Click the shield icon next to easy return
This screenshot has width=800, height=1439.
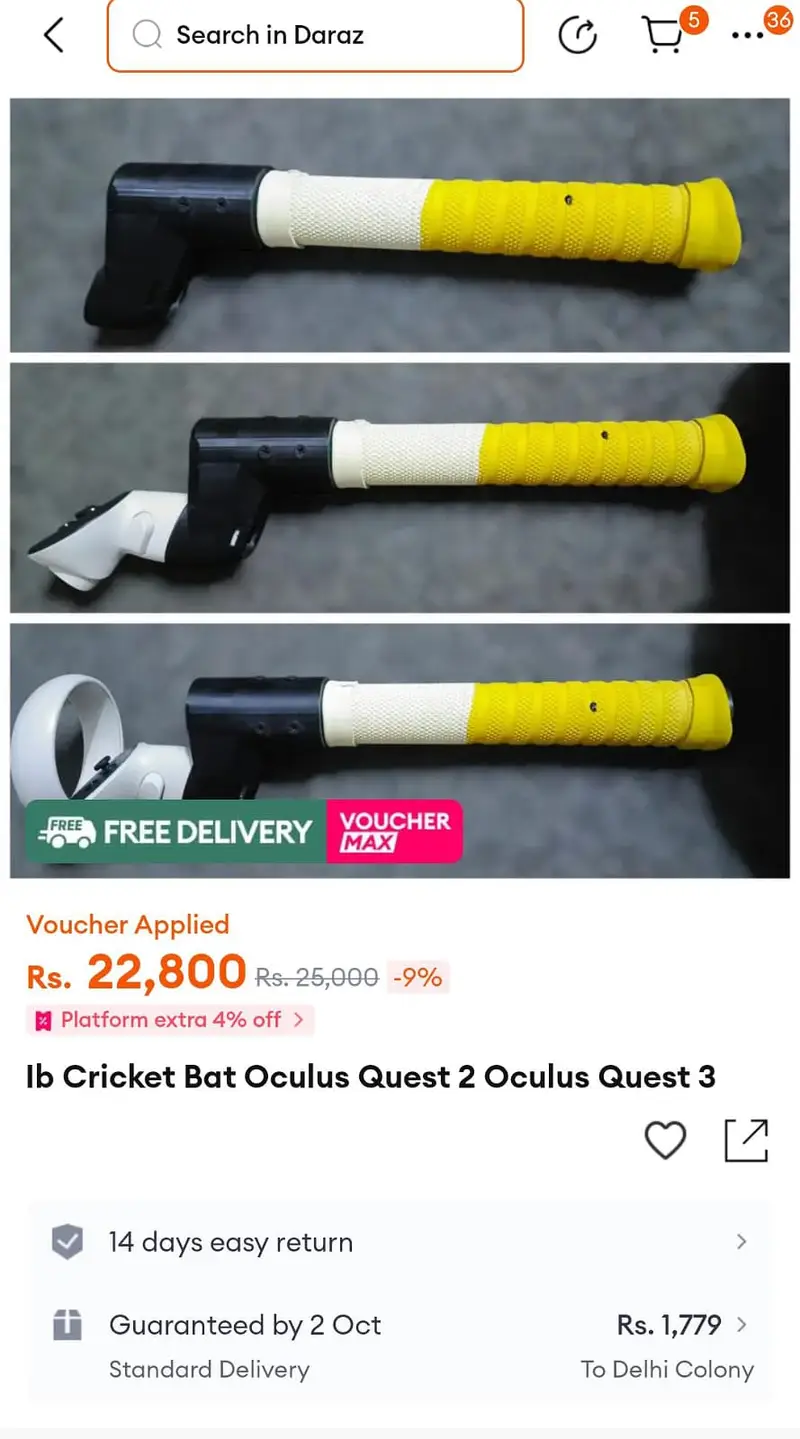click(67, 1242)
